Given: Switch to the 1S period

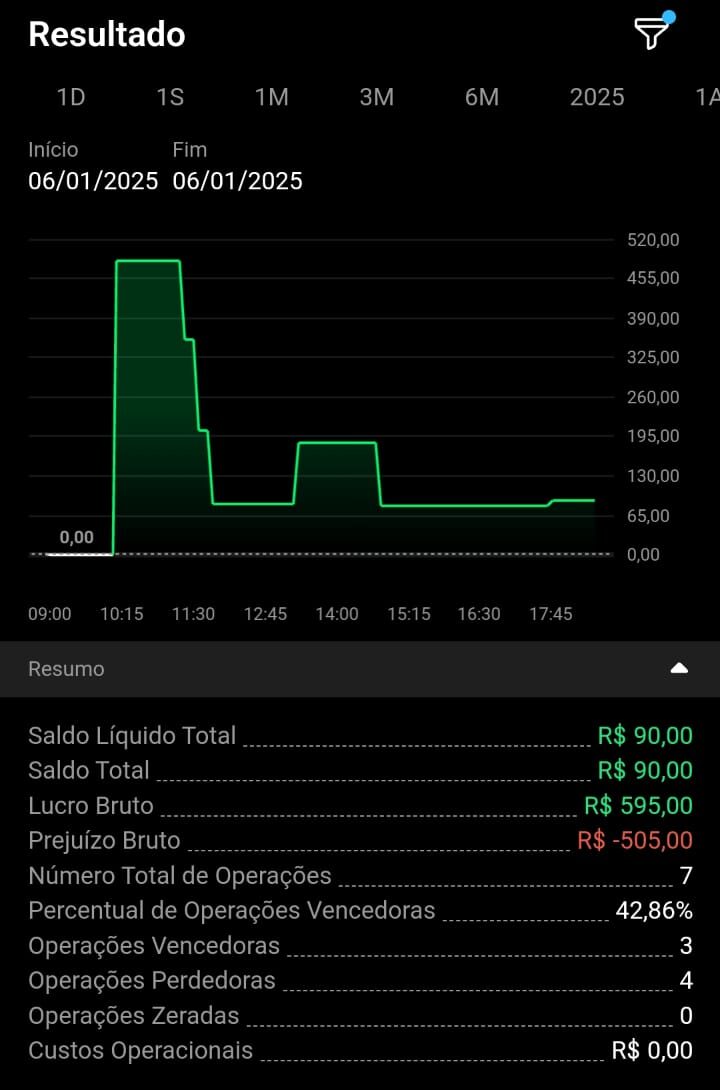Looking at the screenshot, I should [x=170, y=97].
